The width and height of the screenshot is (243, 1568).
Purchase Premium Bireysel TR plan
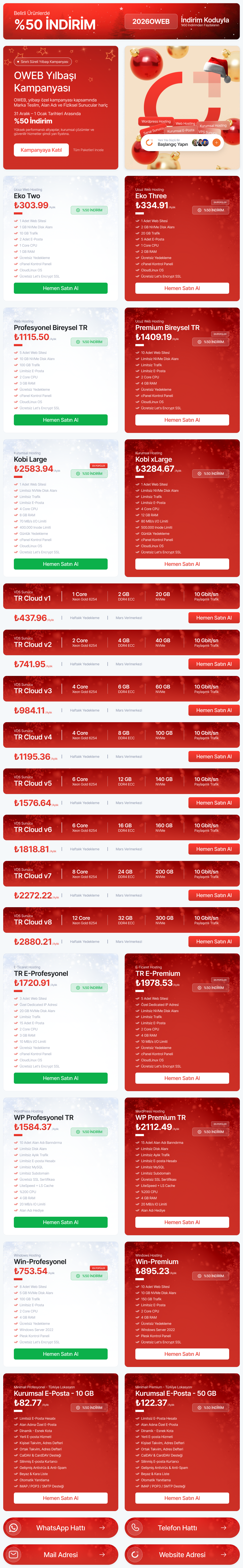(182, 420)
